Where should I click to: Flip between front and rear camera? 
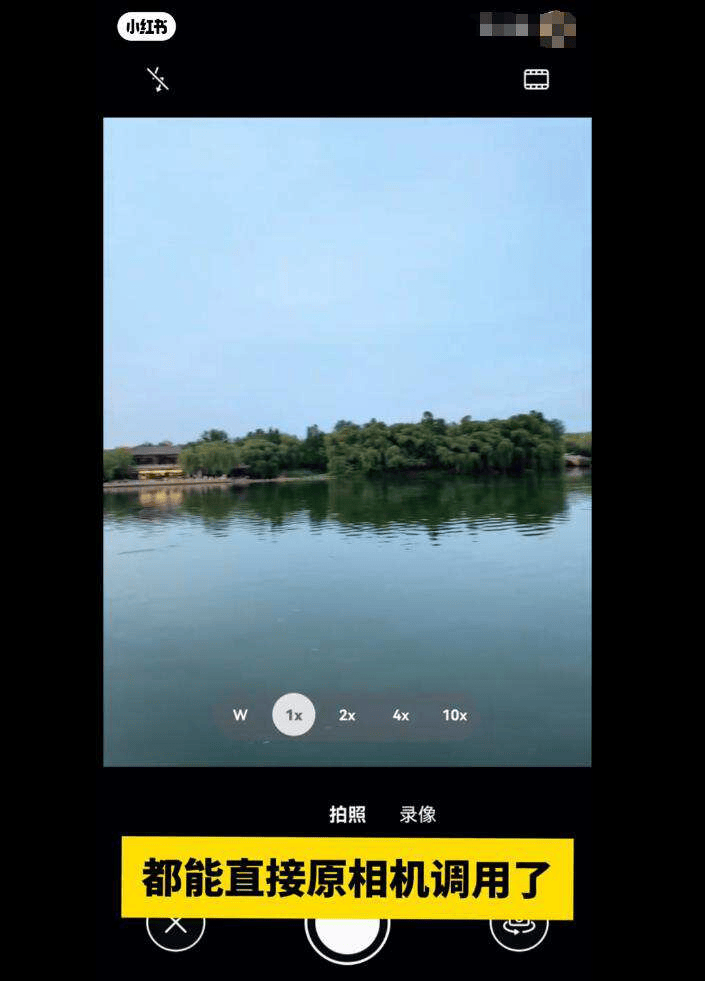pos(519,928)
